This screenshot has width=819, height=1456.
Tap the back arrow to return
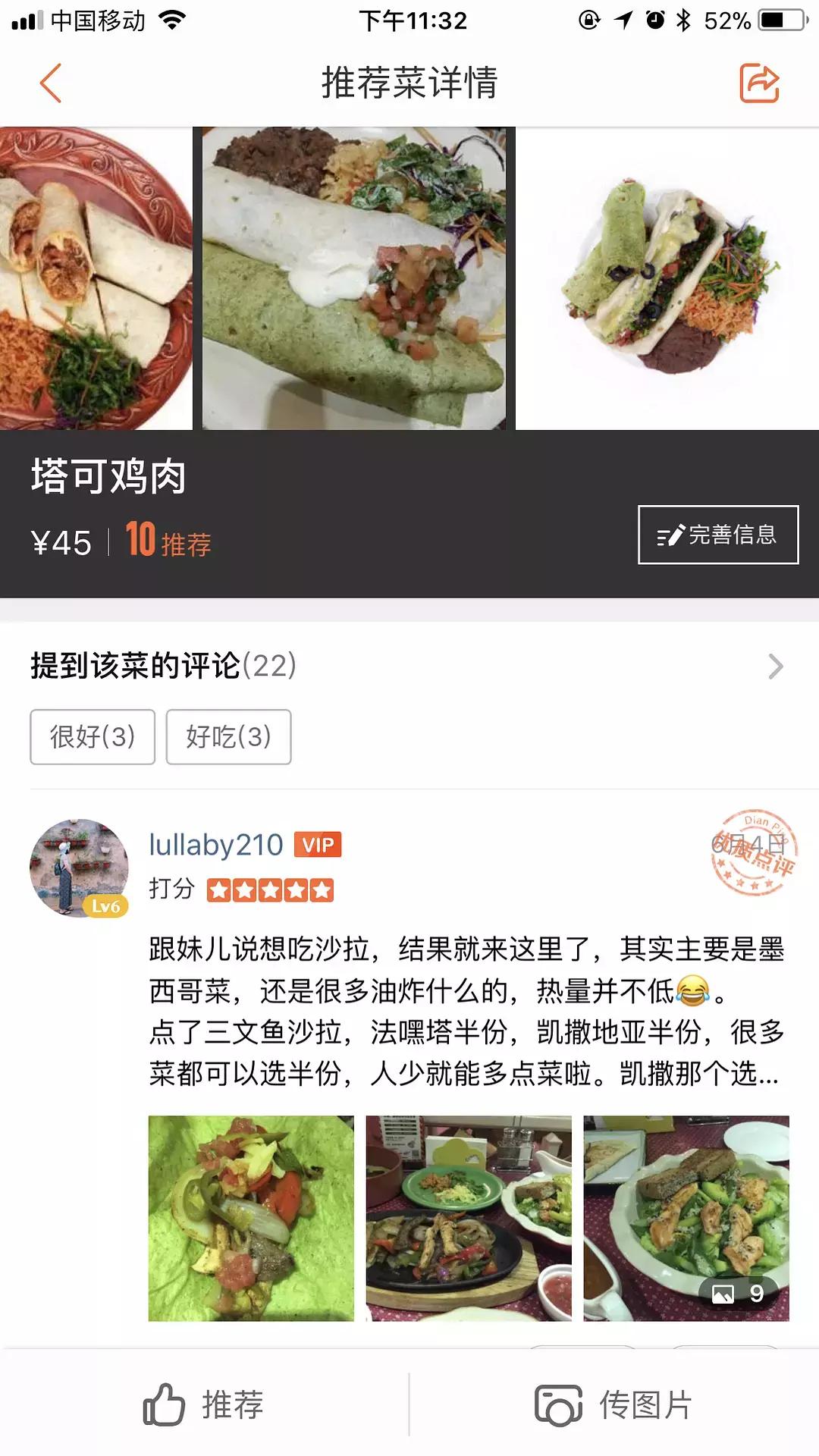coord(48,85)
